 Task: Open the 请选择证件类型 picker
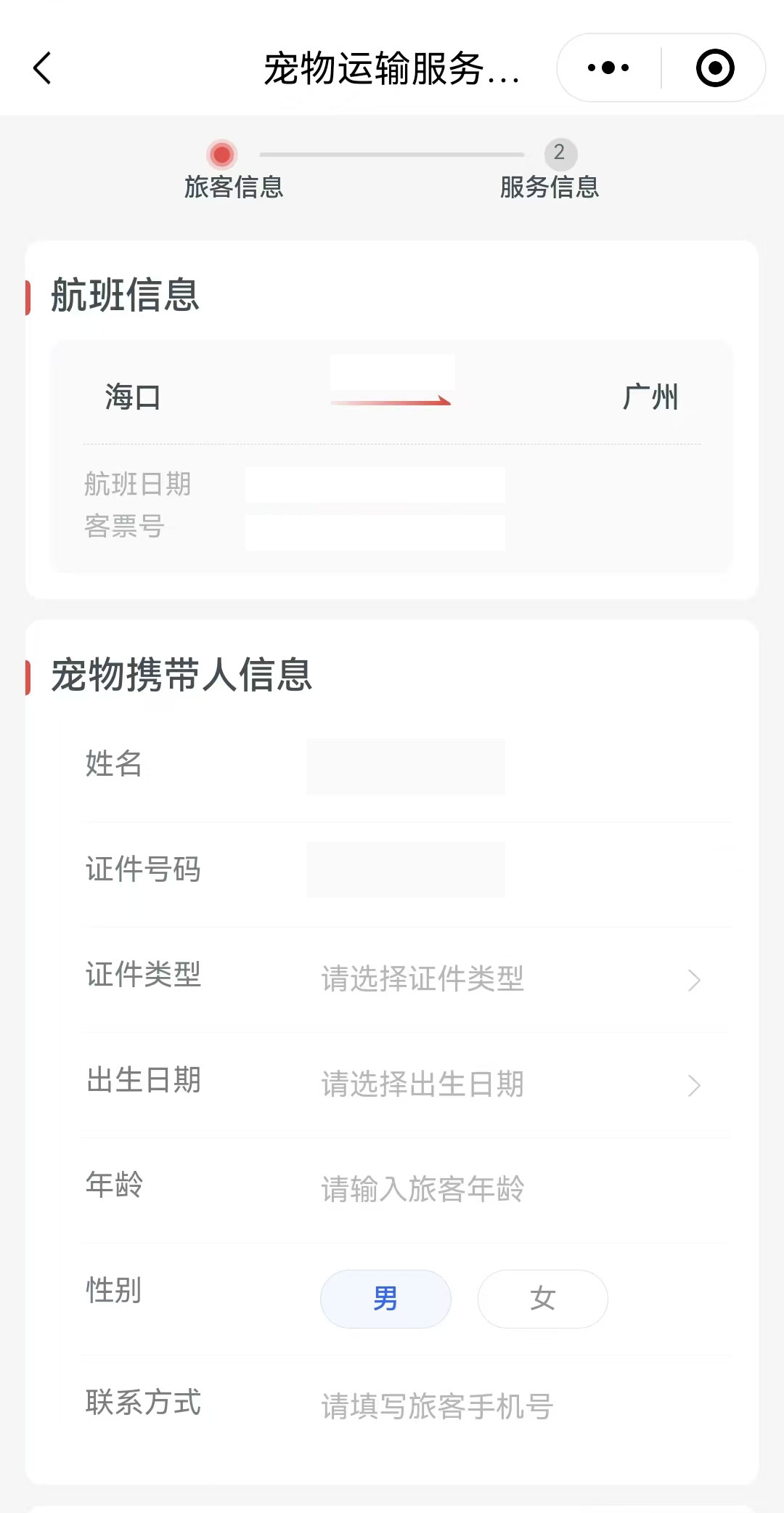[x=508, y=979]
